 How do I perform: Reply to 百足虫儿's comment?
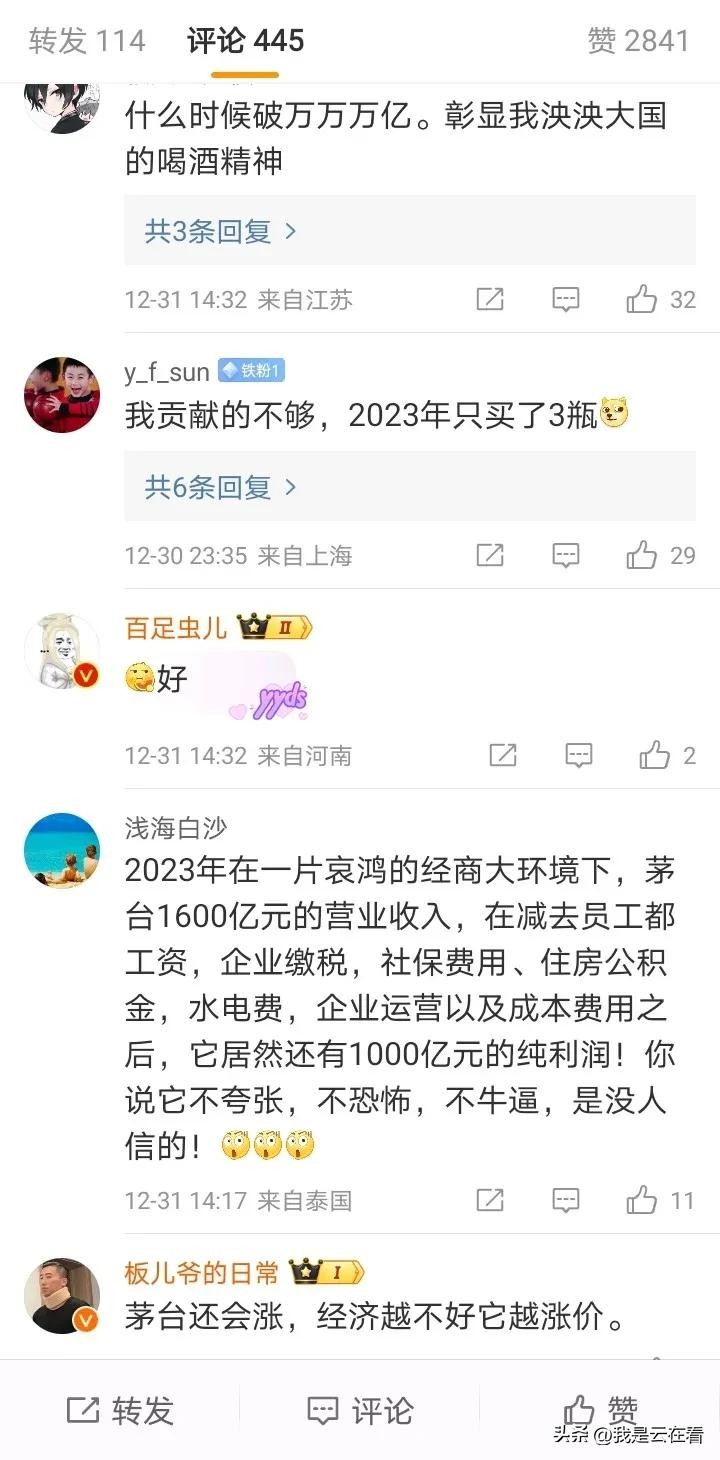pos(579,755)
